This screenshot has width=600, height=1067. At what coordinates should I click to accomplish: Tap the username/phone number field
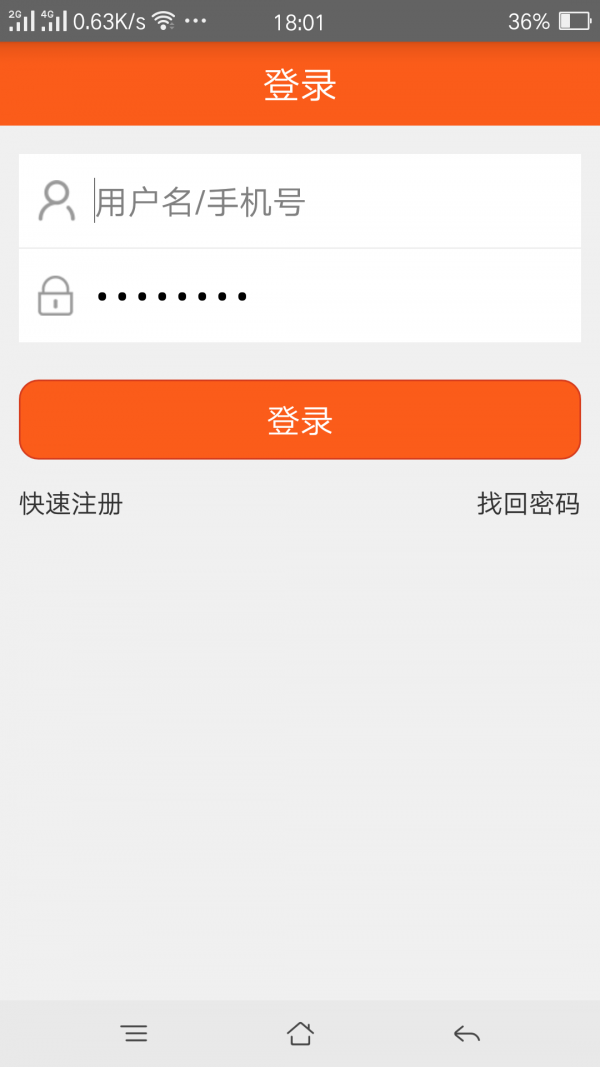[330, 202]
